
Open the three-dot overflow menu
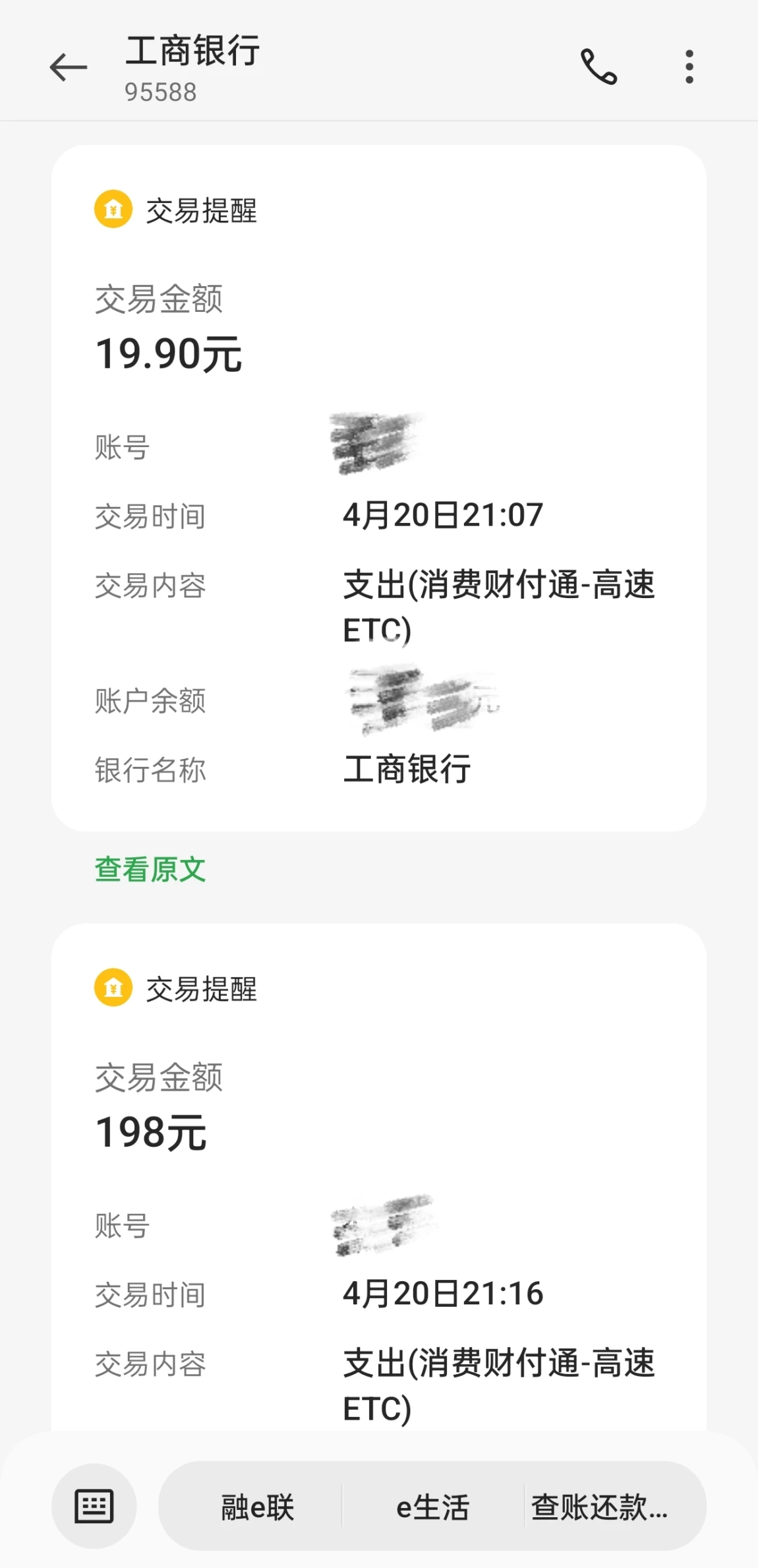(689, 67)
